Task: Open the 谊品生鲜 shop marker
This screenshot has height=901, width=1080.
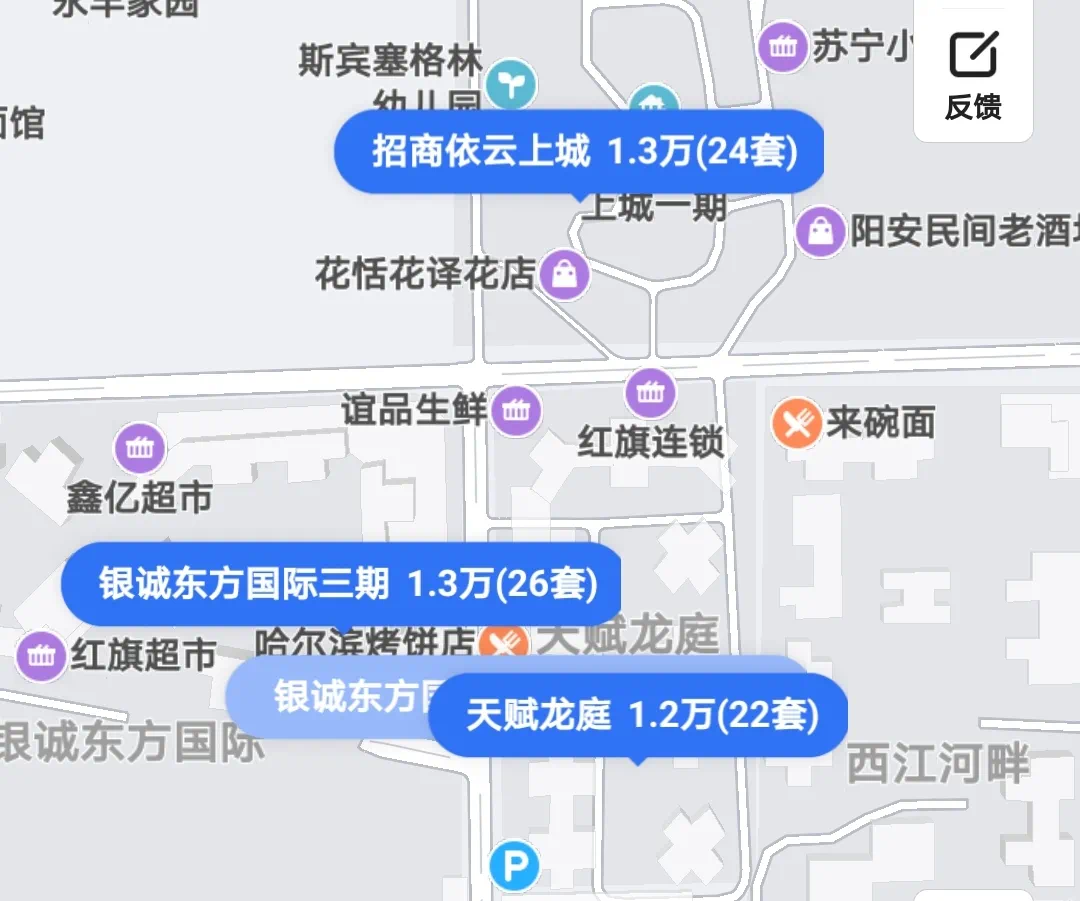Action: [516, 410]
